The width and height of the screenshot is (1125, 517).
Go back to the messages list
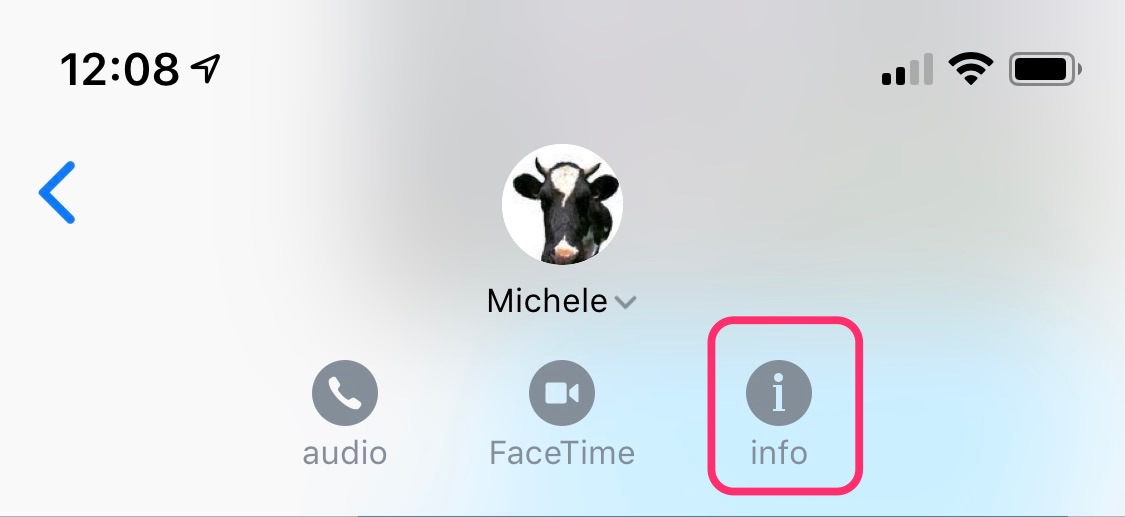[57, 192]
